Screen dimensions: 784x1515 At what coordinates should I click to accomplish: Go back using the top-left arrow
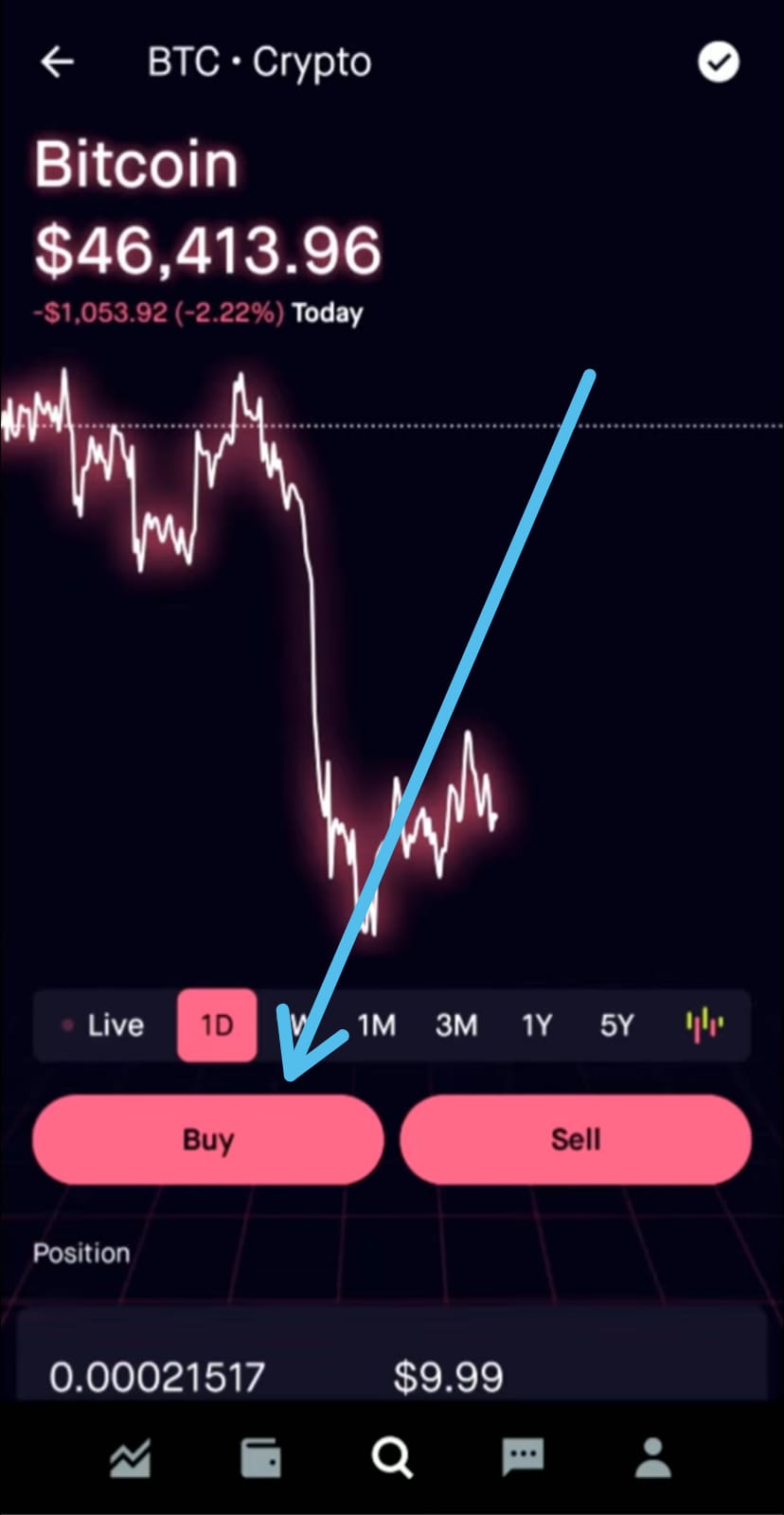click(57, 62)
